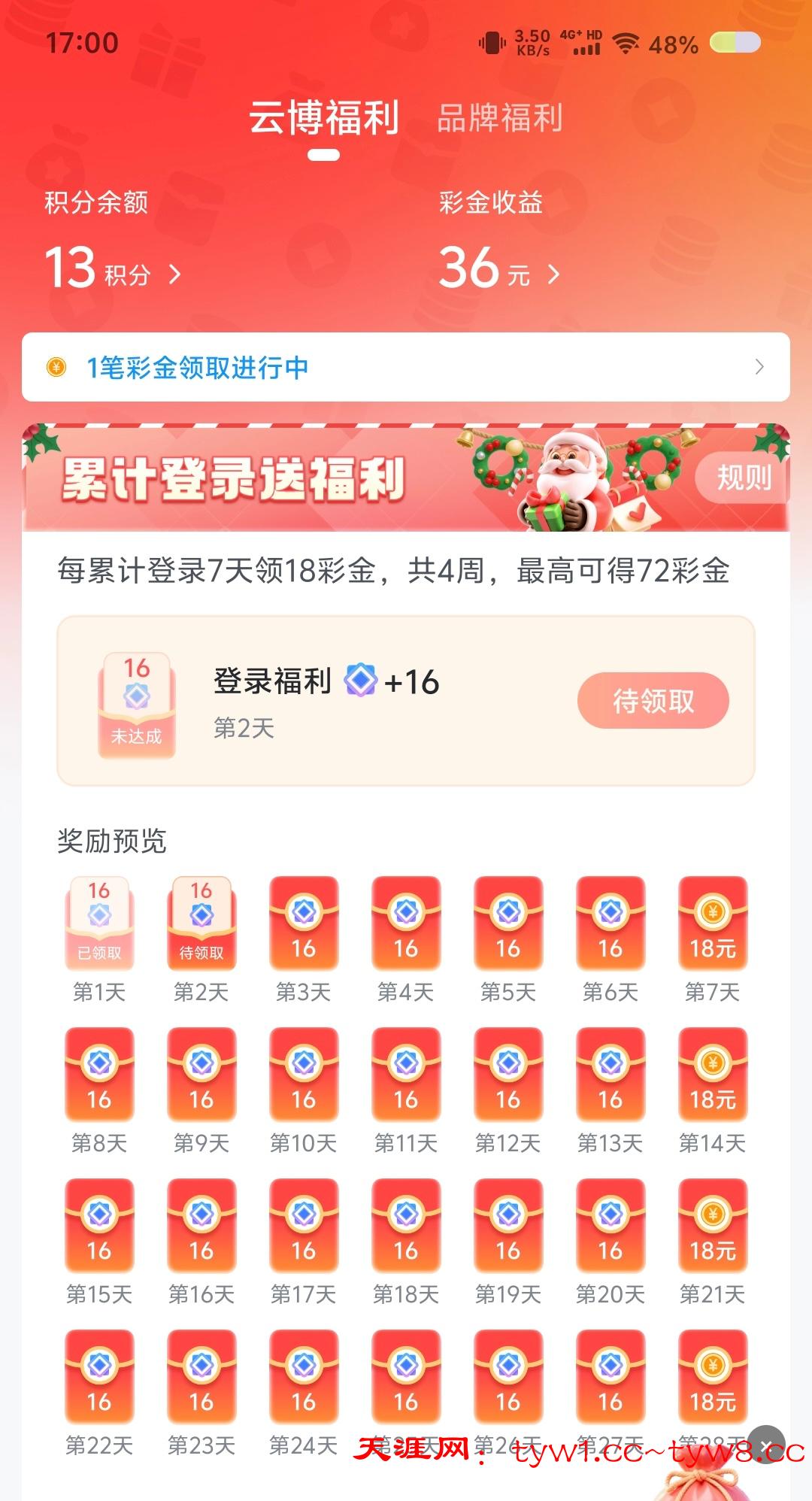Tap the 第7天 18元 red packet
Image resolution: width=812 pixels, height=1501 pixels.
tap(713, 923)
